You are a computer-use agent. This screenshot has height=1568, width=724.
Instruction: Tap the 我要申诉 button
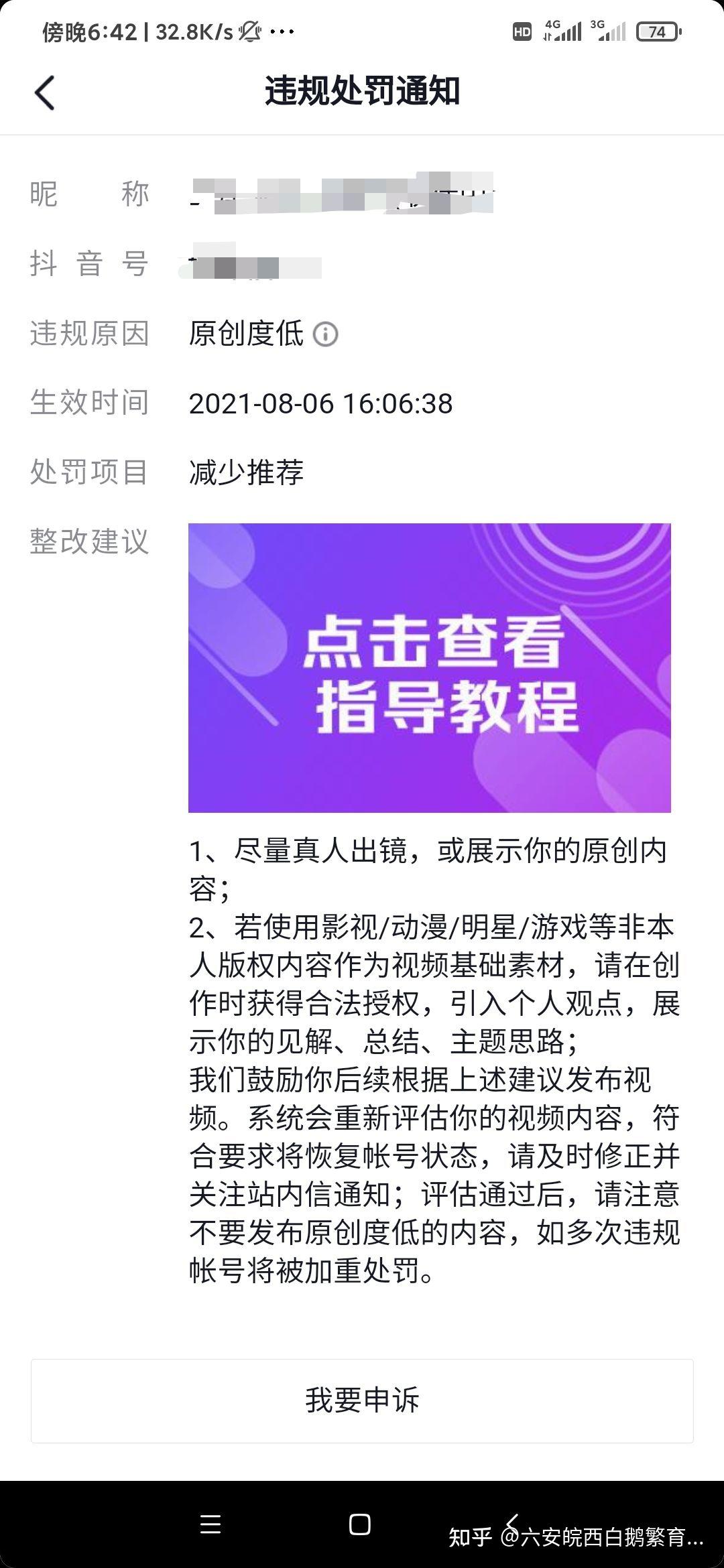click(362, 1400)
